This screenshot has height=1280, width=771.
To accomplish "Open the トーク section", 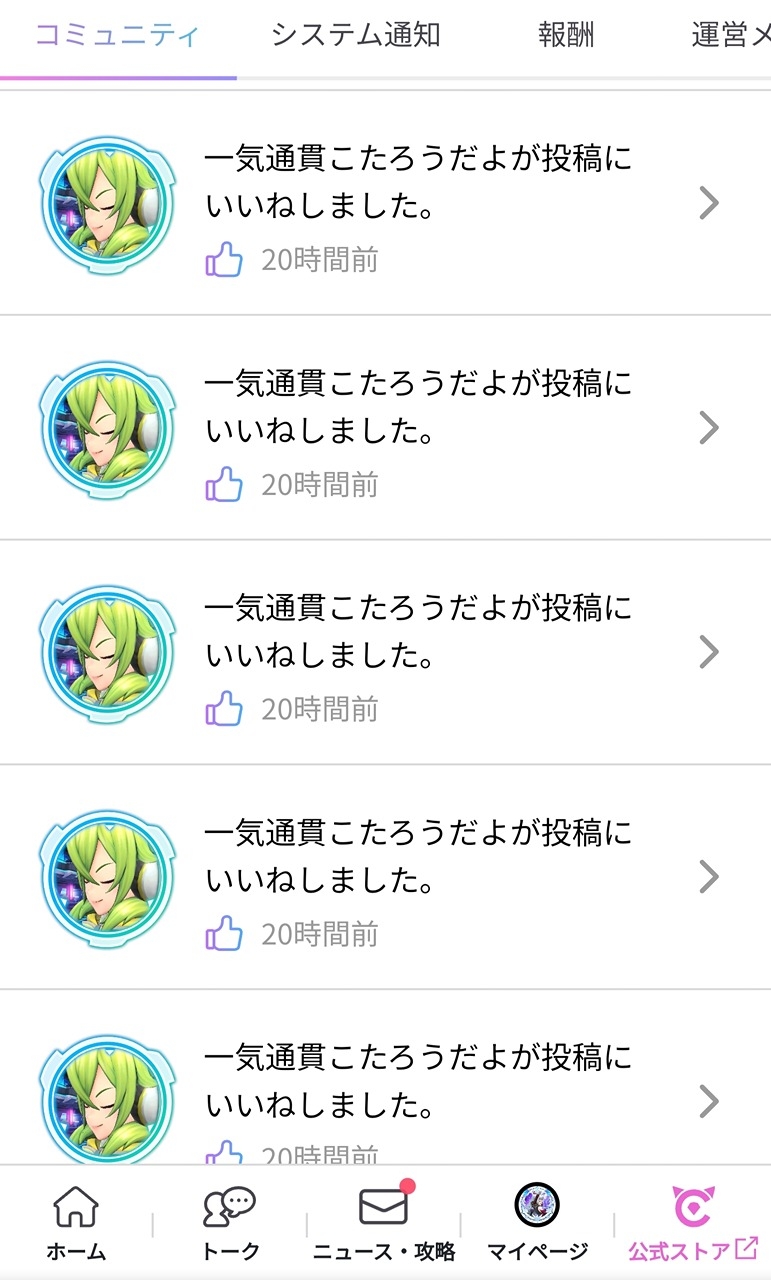I will click(230, 1222).
